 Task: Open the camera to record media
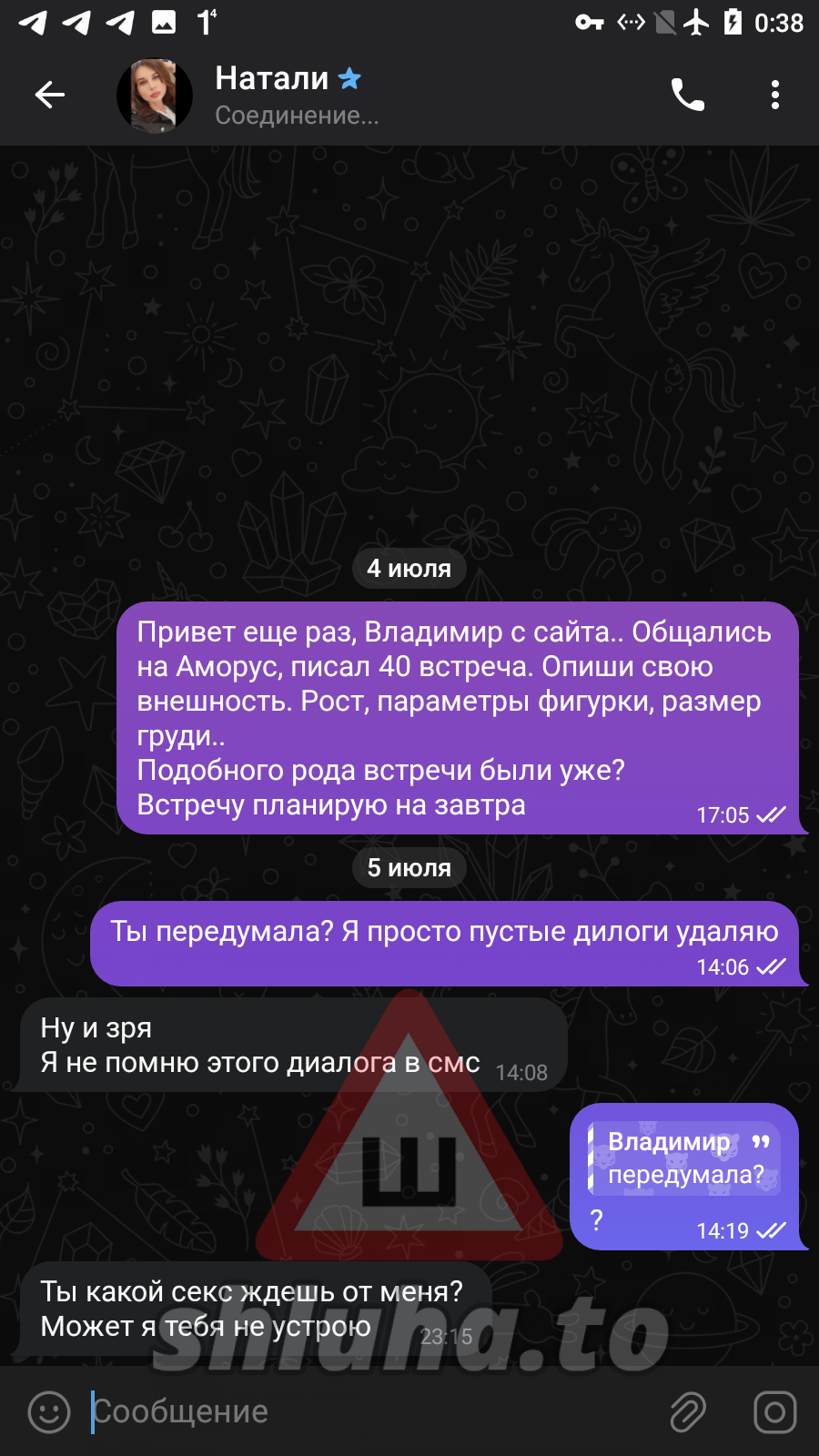click(x=774, y=1411)
